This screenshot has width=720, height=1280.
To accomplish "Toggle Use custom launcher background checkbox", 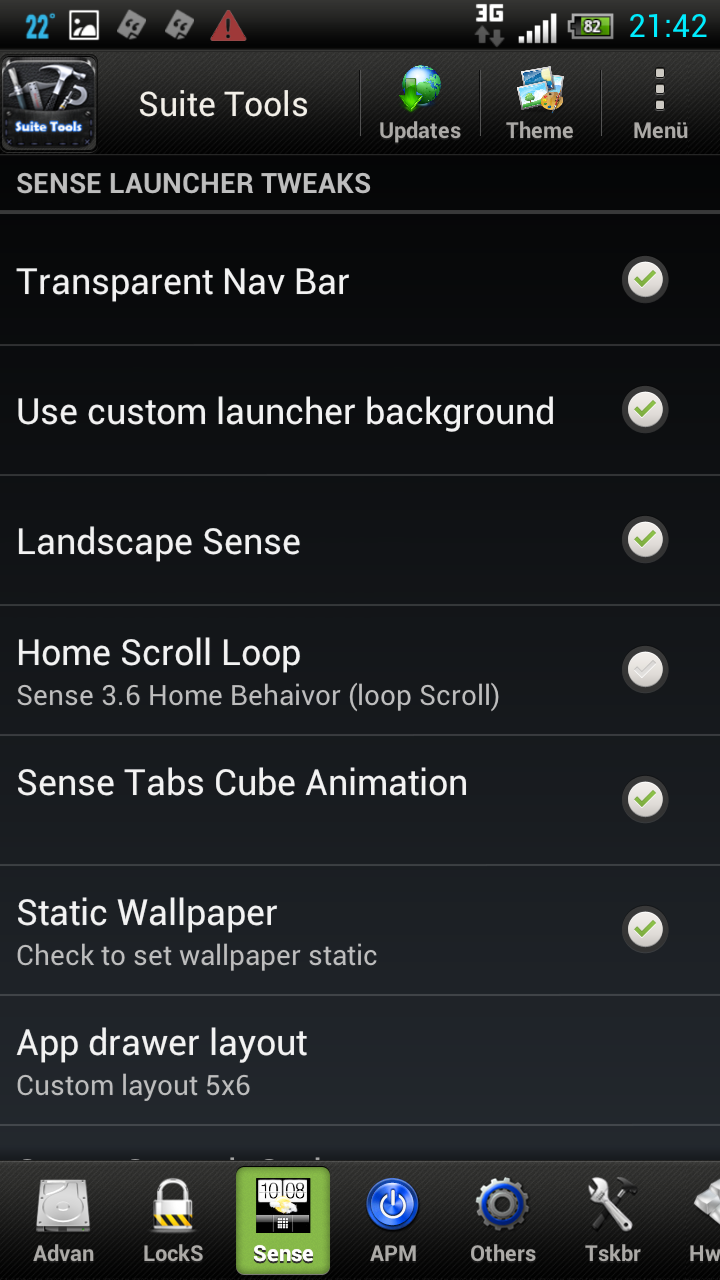I will tap(645, 410).
